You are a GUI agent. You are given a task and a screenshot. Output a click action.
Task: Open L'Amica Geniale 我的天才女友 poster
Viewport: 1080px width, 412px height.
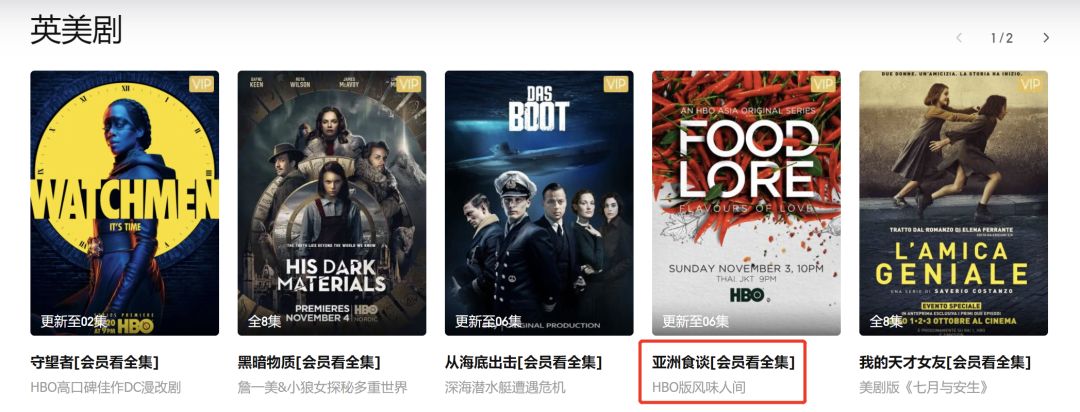coord(953,203)
